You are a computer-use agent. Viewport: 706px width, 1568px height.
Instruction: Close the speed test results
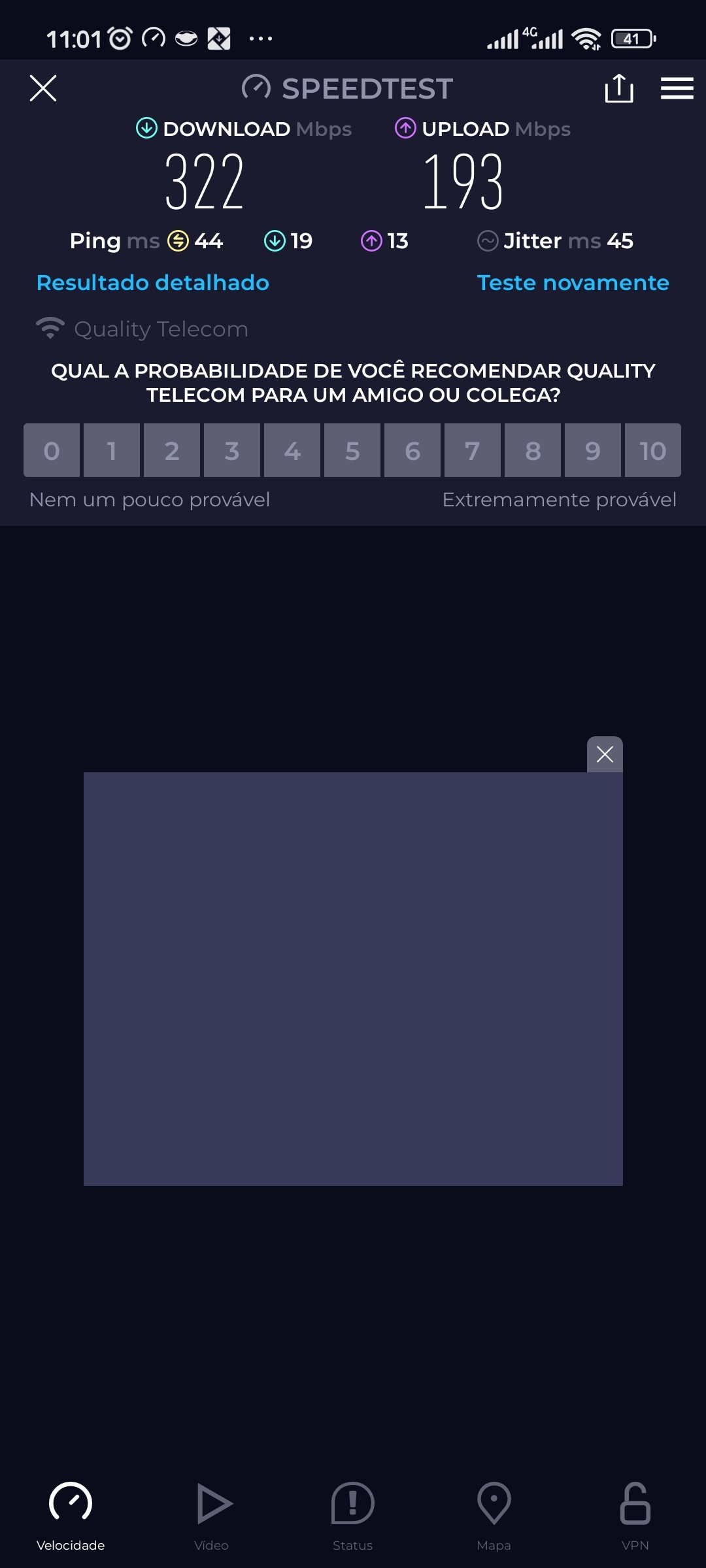click(x=43, y=88)
